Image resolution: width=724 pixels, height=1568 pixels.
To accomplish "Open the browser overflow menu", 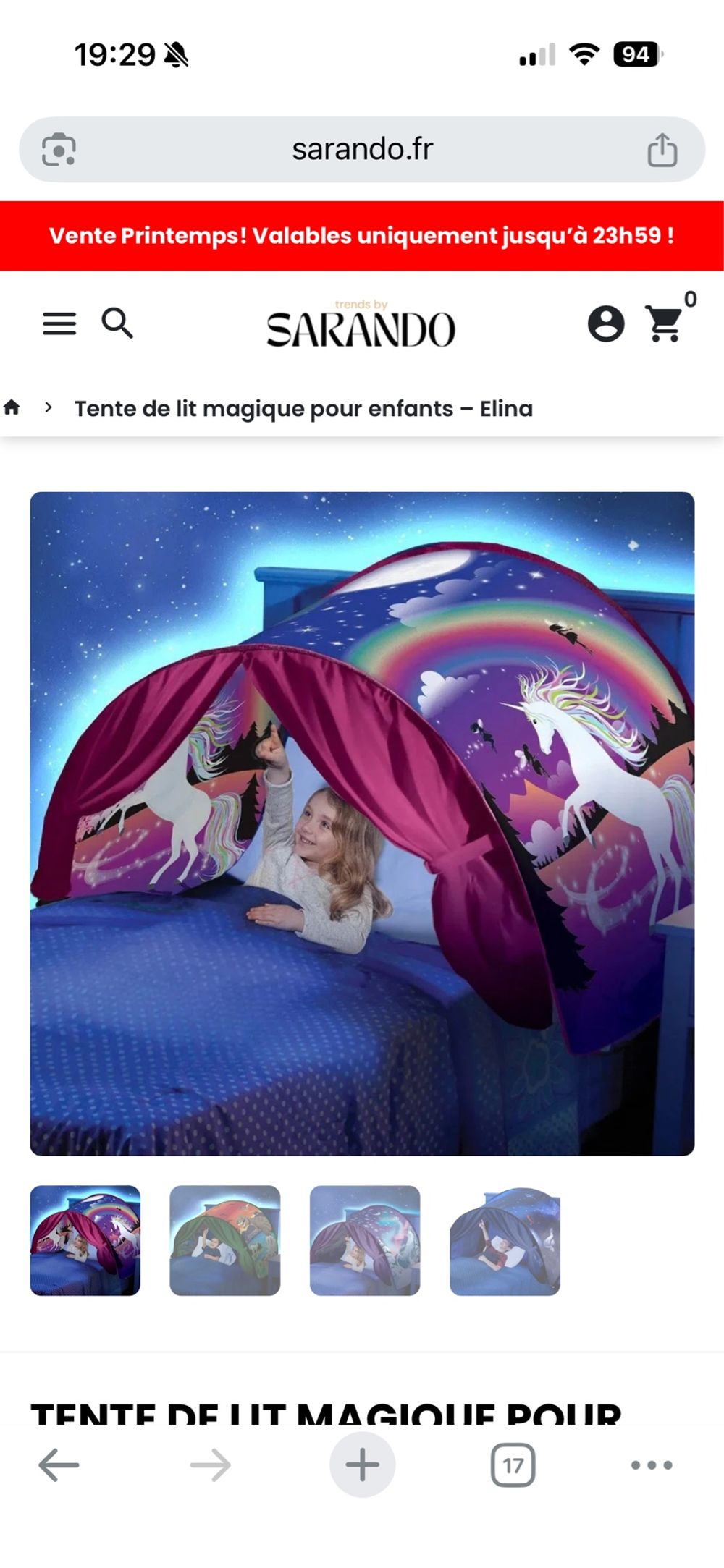I will [x=652, y=1465].
